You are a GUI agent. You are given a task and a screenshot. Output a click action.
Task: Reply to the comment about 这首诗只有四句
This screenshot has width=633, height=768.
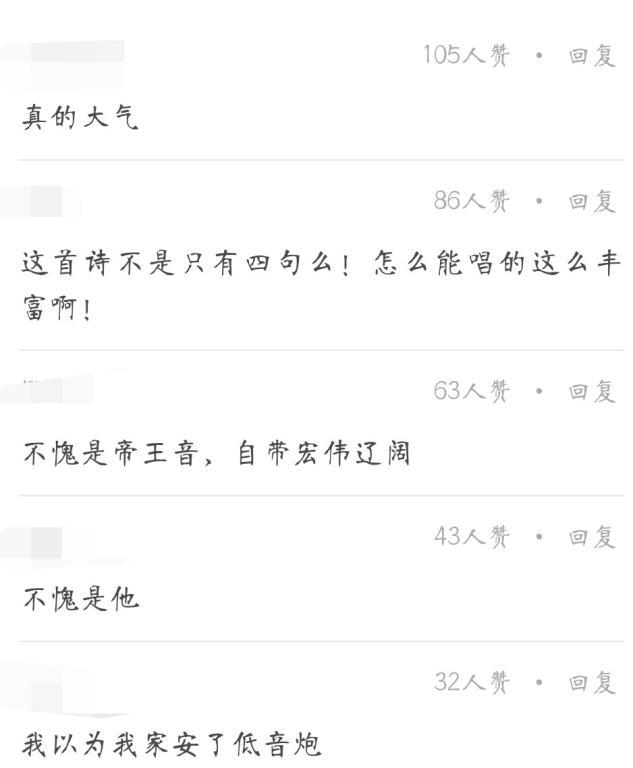click(x=592, y=201)
